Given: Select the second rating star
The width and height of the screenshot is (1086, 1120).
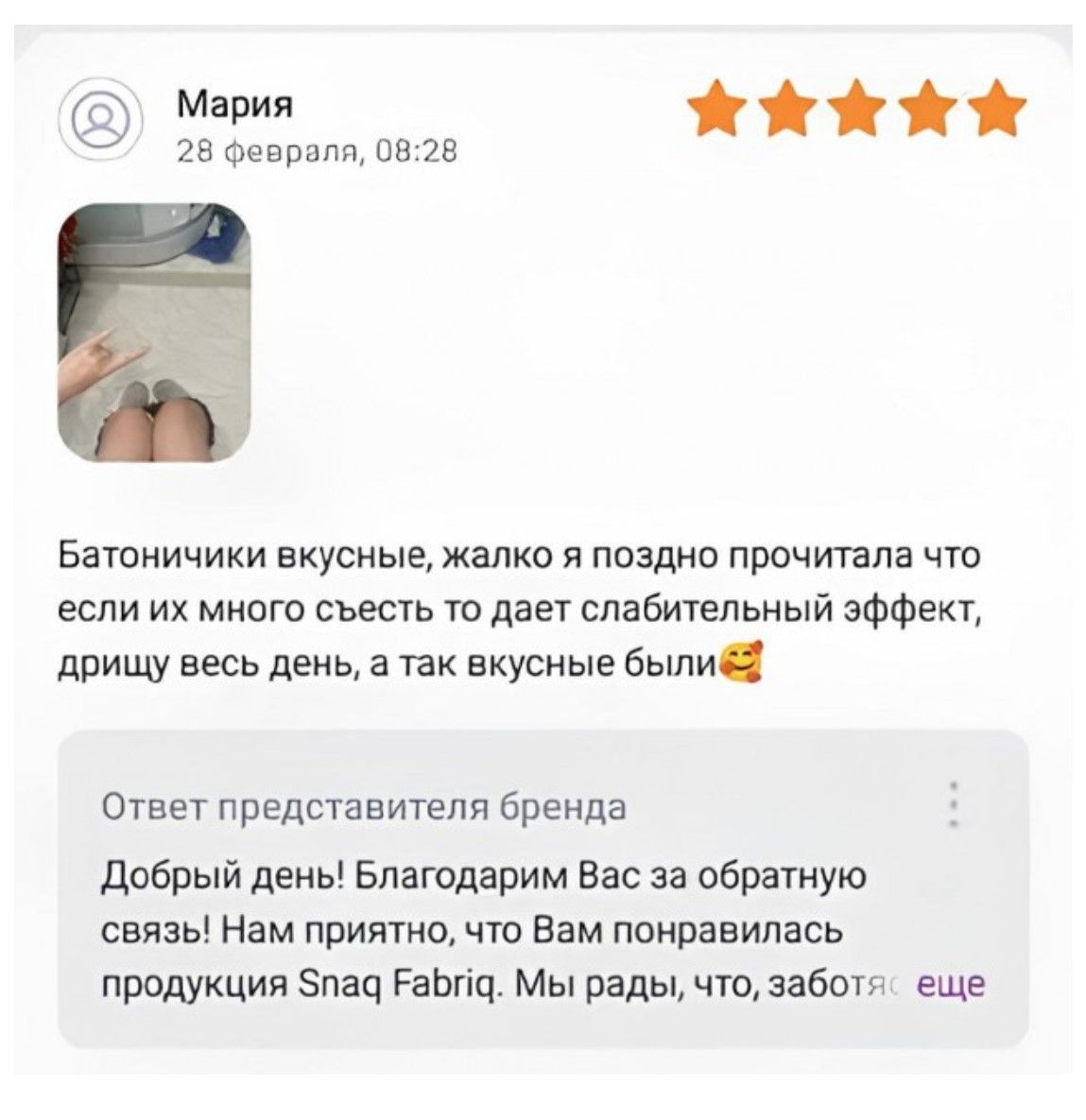Looking at the screenshot, I should pos(786,104).
